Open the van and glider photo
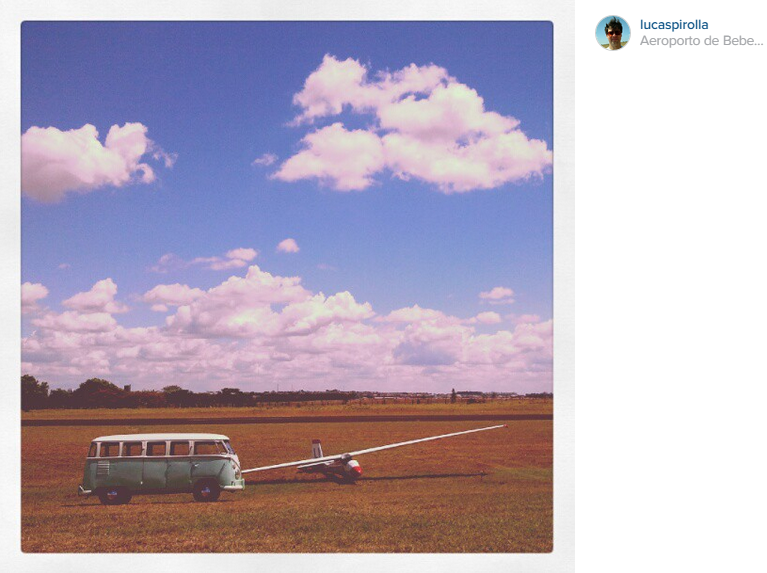767x573 pixels. pos(287,286)
